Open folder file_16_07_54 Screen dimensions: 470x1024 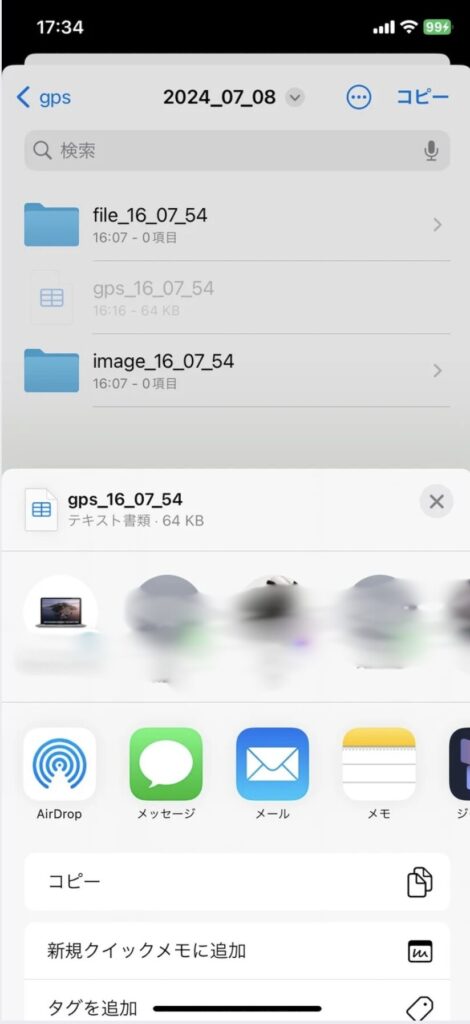click(237, 225)
